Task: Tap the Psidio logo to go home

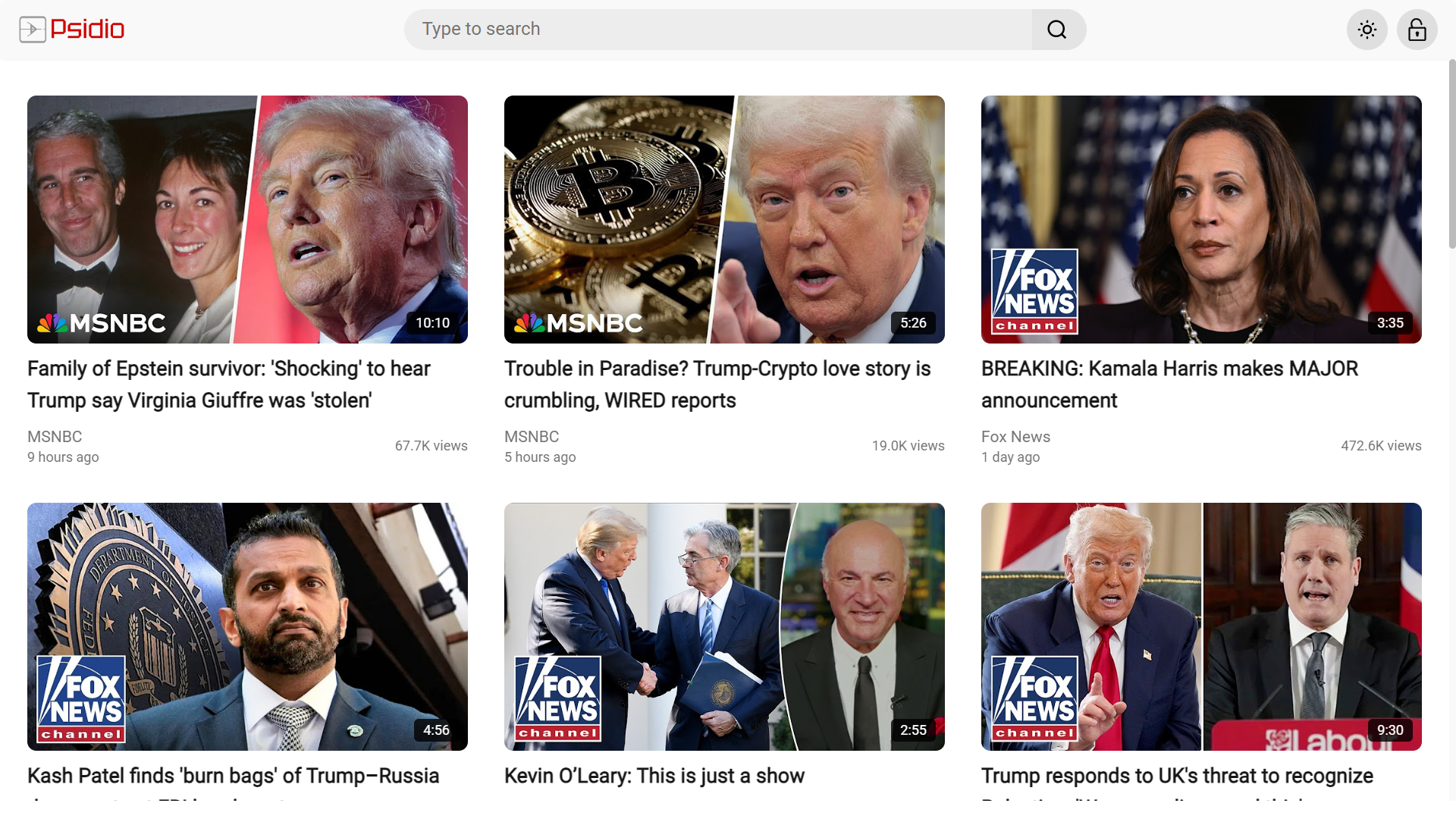Action: (x=72, y=30)
